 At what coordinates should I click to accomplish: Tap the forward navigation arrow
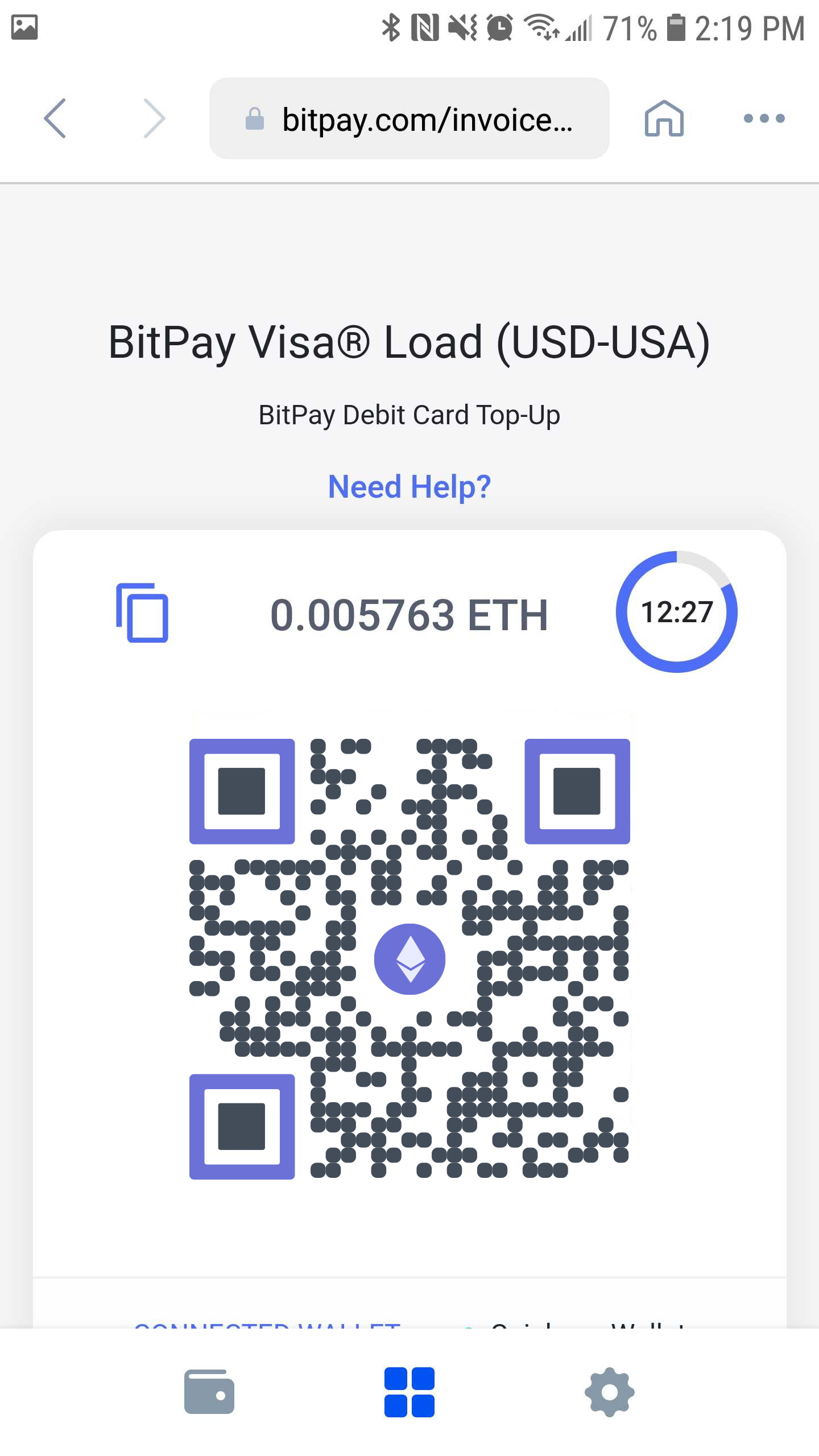[x=154, y=118]
